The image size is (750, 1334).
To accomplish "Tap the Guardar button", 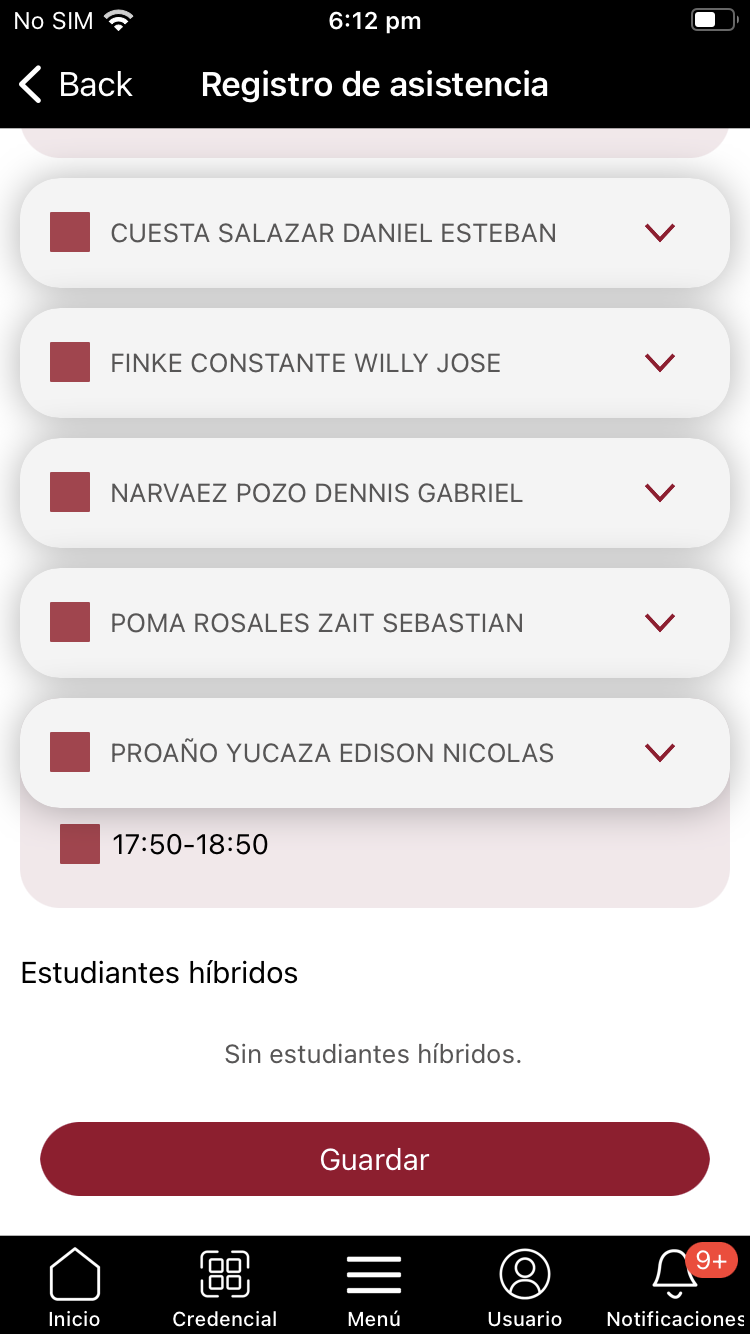I will click(x=375, y=1159).
